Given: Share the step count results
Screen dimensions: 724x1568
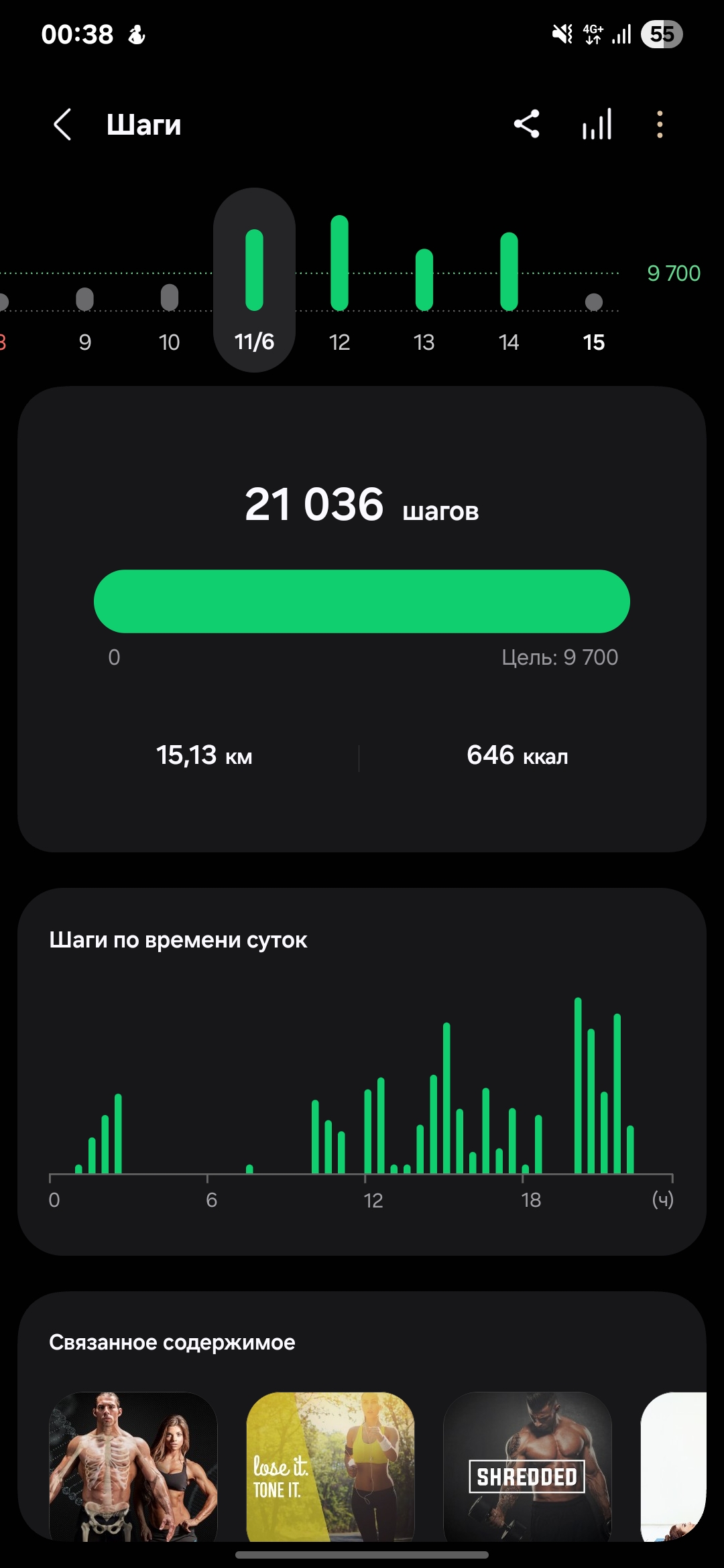Looking at the screenshot, I should [x=526, y=125].
